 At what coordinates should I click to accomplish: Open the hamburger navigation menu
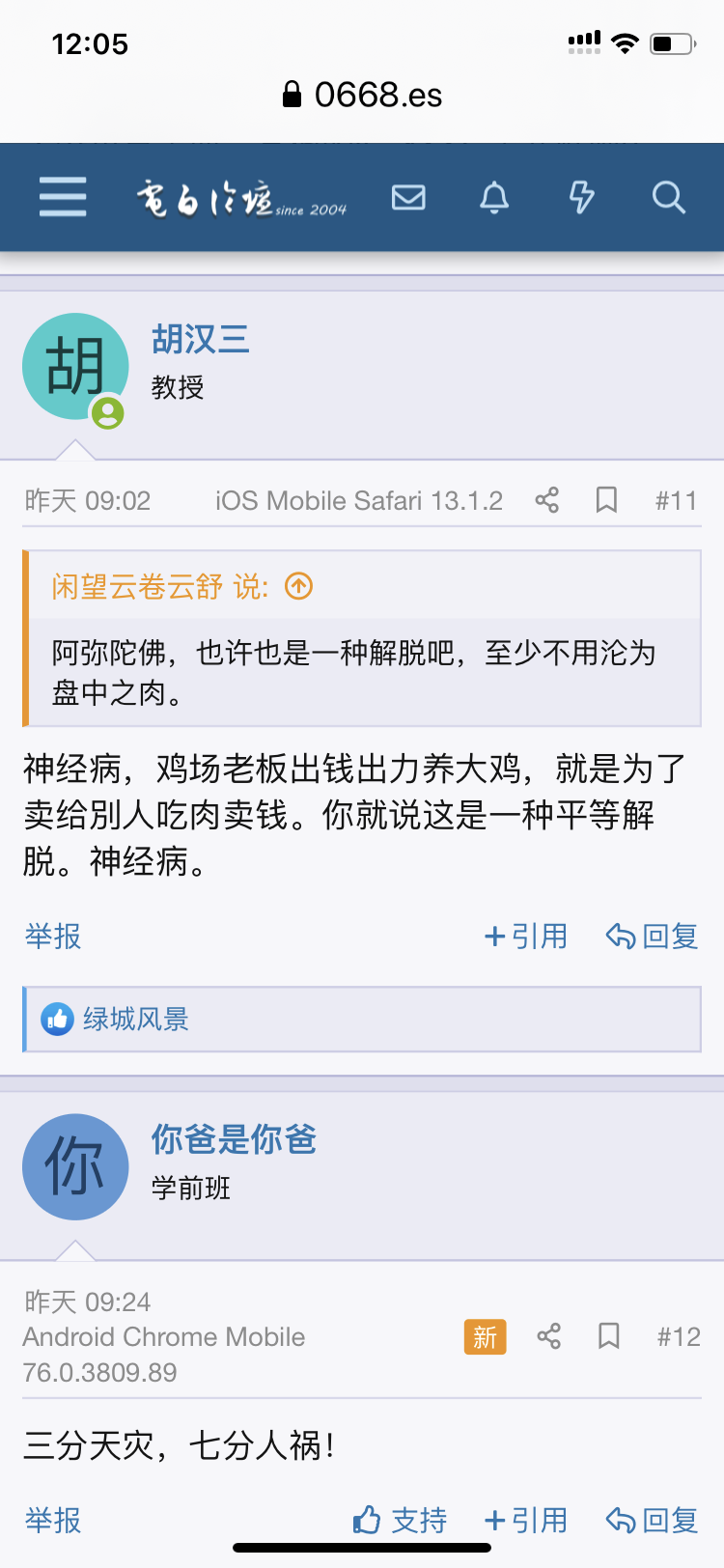coord(63,197)
